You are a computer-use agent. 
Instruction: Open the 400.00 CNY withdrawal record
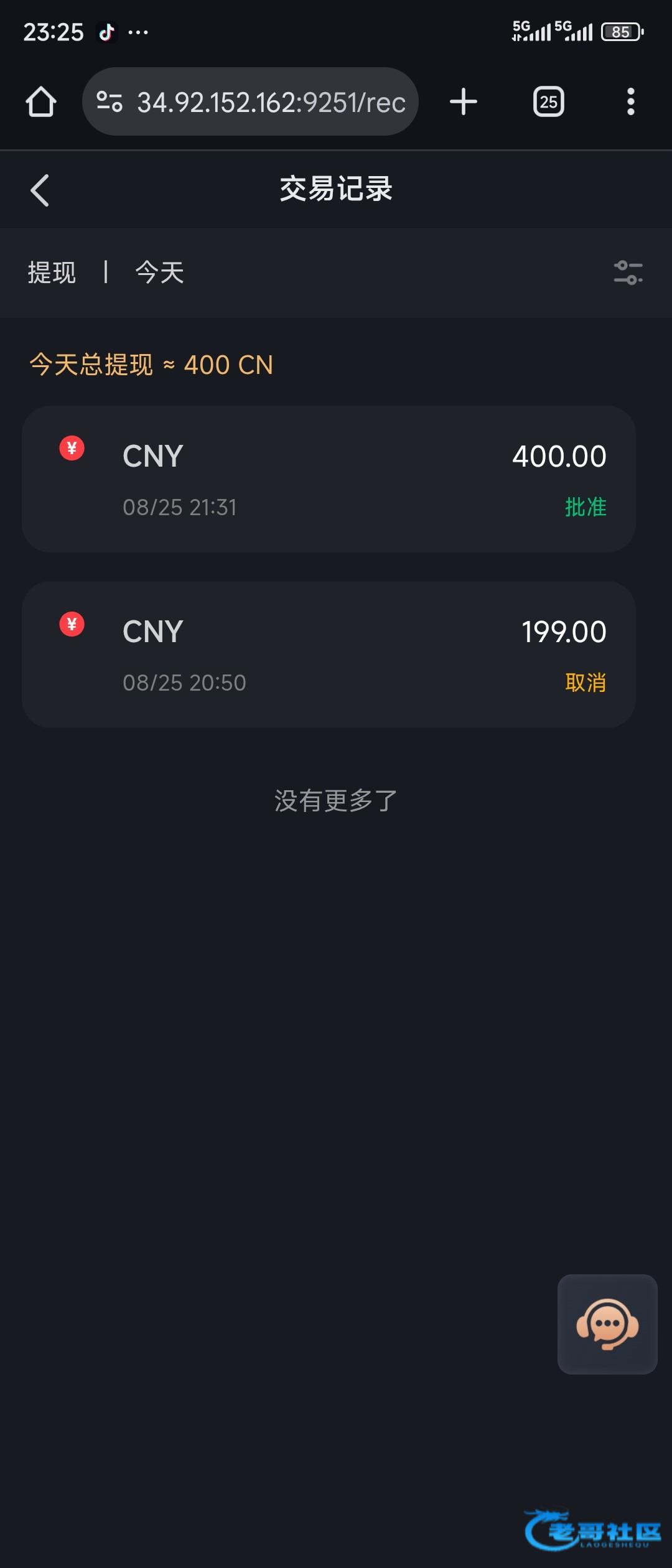pos(329,479)
